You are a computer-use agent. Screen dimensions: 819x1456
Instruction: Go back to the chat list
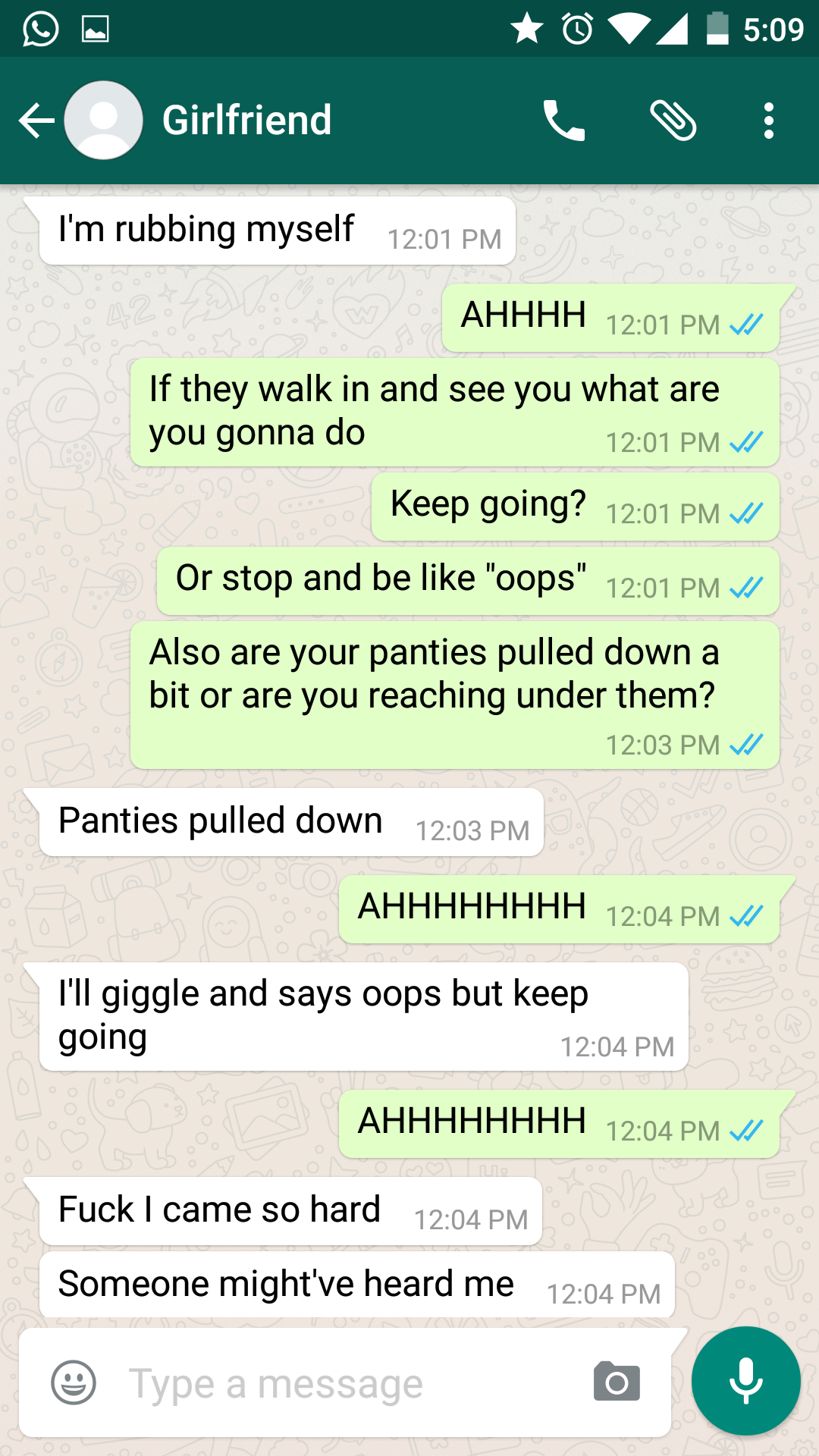click(x=36, y=121)
